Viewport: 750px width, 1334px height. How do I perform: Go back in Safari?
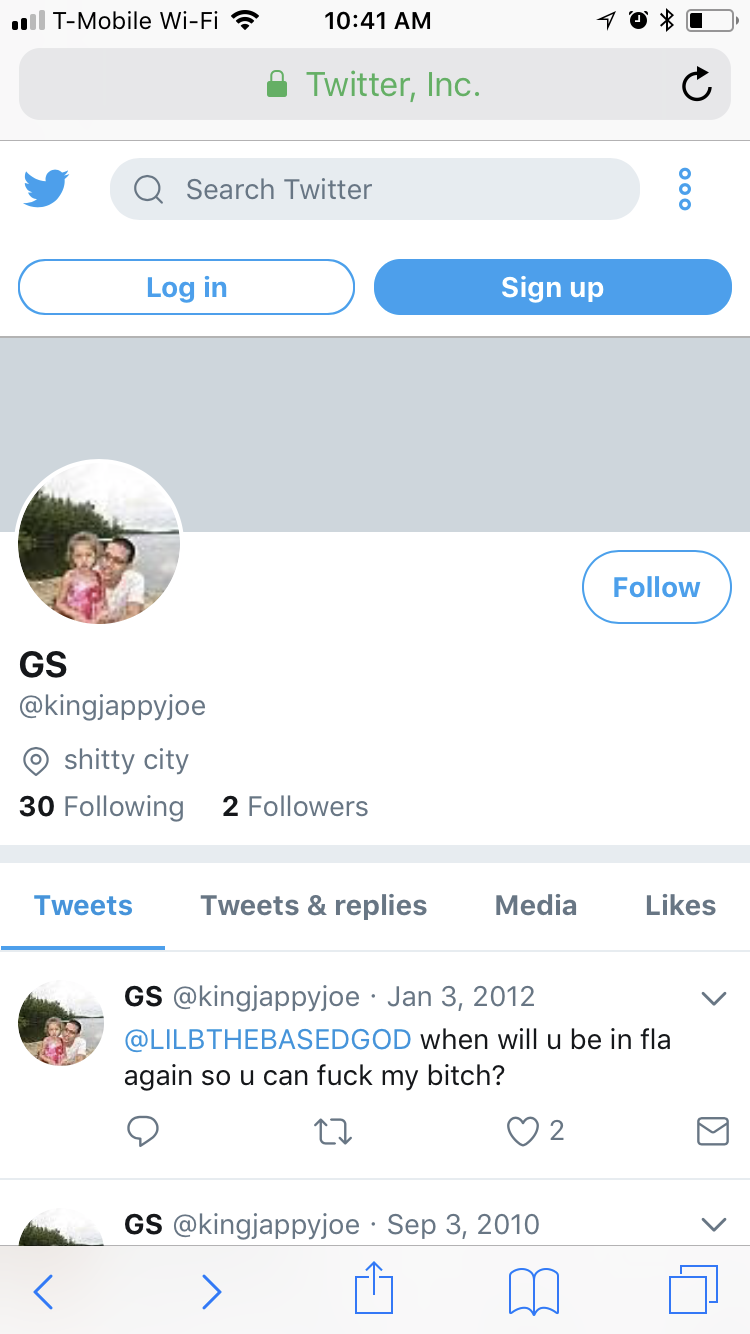click(43, 1292)
